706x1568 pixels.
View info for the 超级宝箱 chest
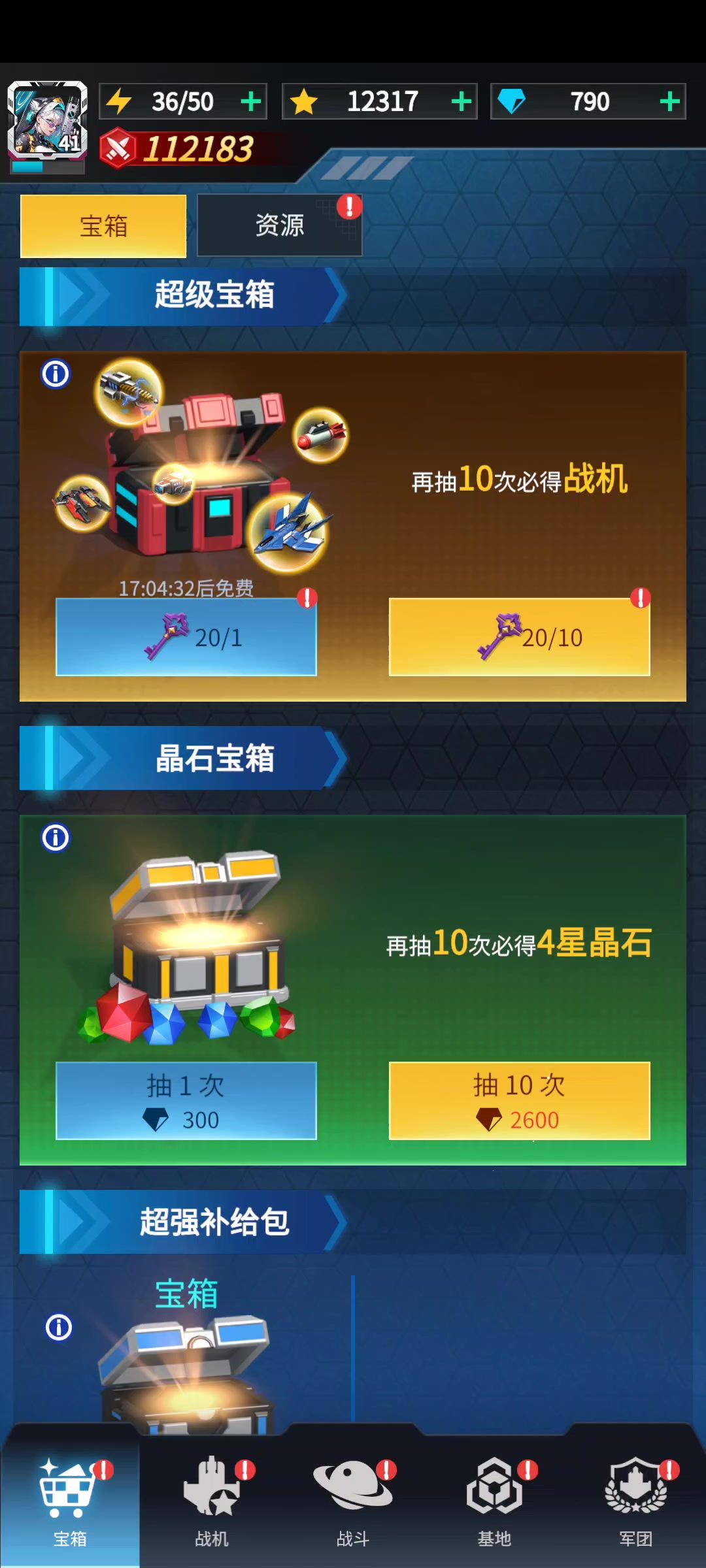coord(56,374)
